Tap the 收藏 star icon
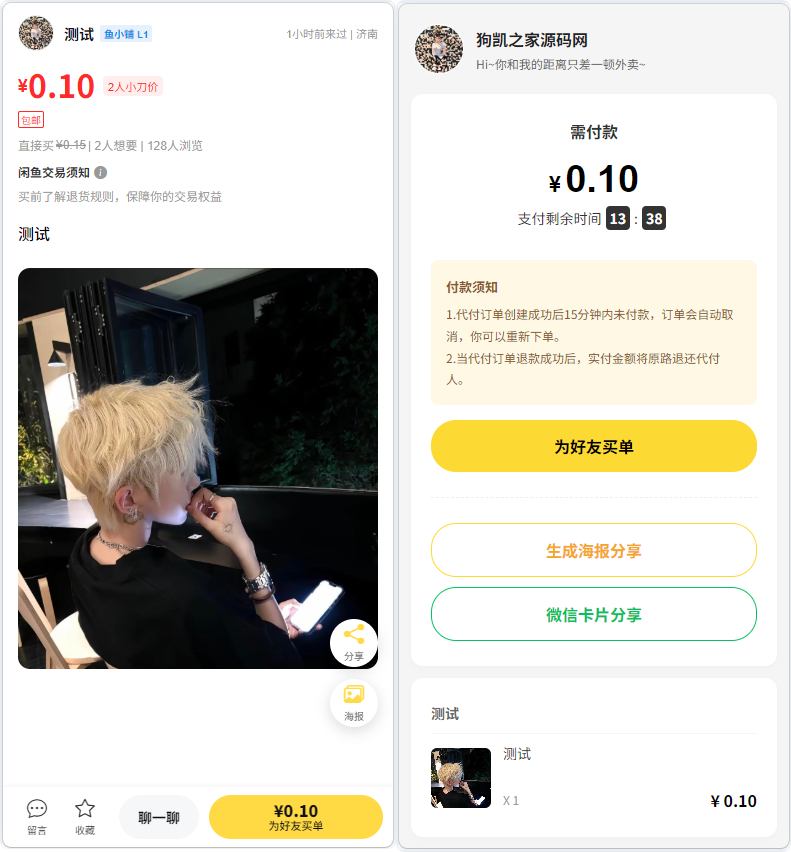The image size is (791, 852). pos(85,816)
